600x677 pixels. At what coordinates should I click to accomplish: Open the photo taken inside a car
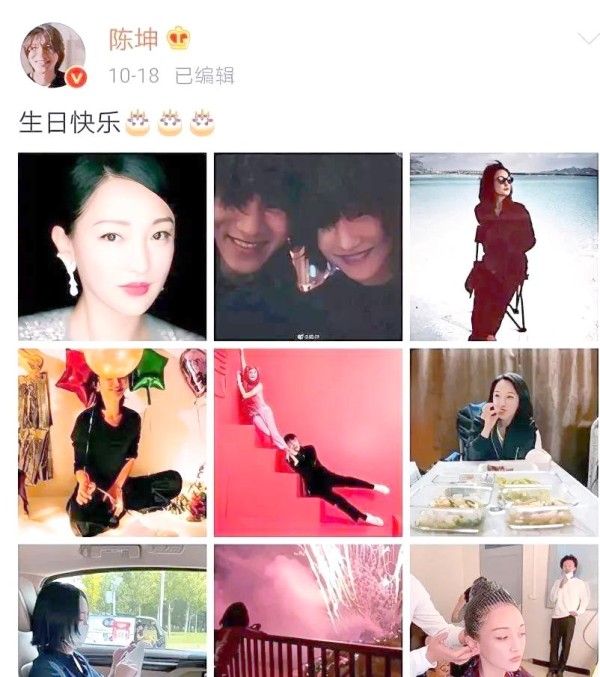pyautogui.click(x=112, y=611)
